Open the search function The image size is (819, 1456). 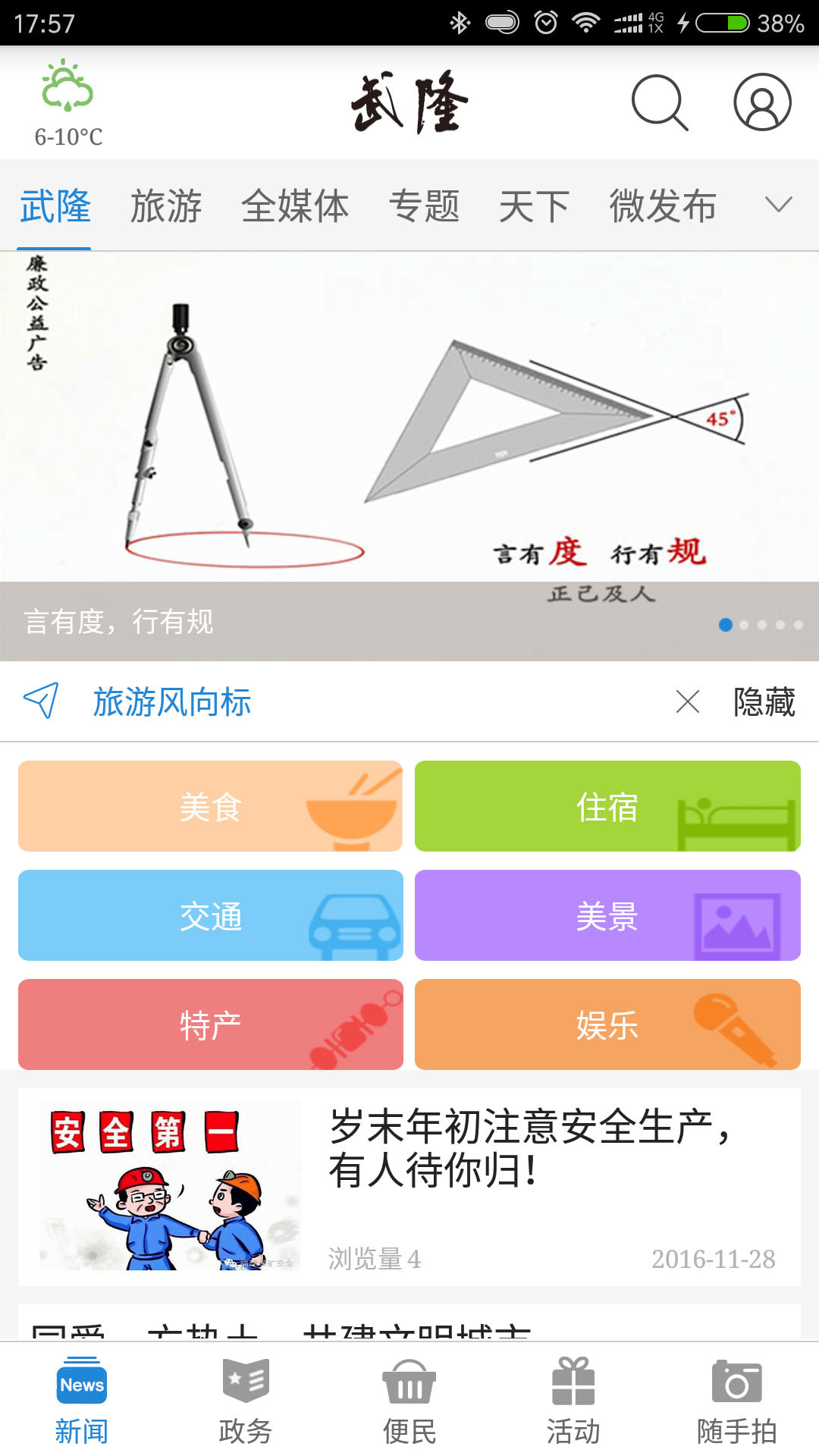click(x=659, y=103)
